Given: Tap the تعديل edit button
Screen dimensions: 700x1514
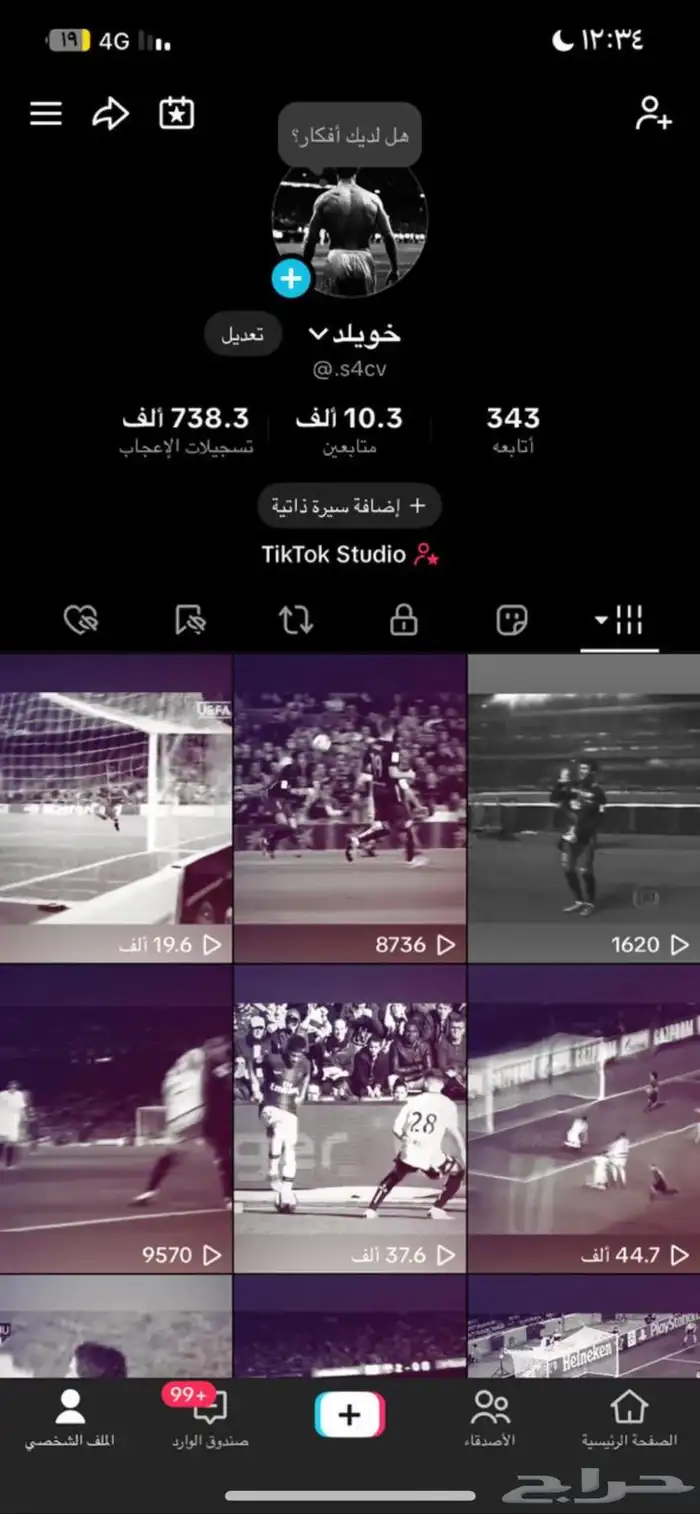Looking at the screenshot, I should coord(243,334).
